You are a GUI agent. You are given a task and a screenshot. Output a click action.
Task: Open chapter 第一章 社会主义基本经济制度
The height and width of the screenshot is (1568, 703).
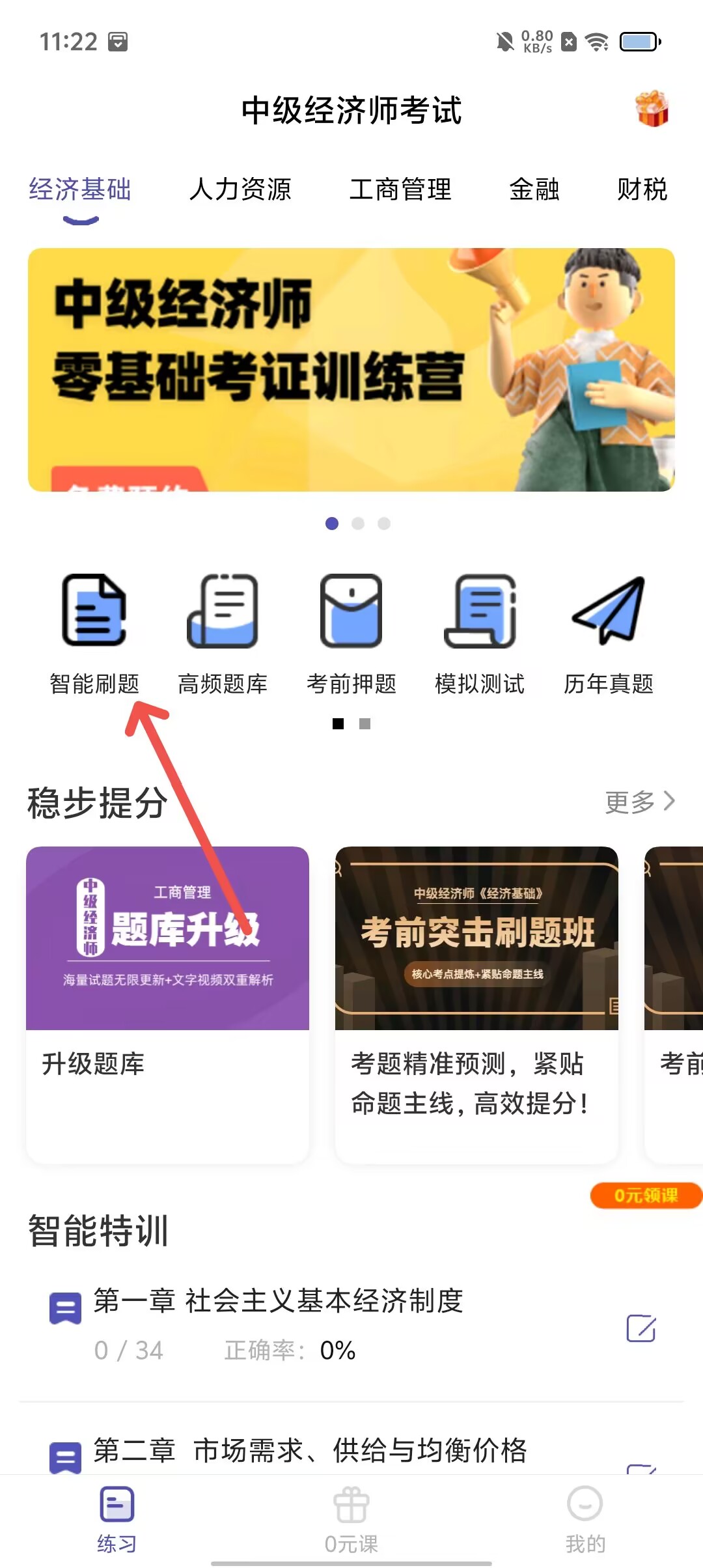click(279, 1302)
